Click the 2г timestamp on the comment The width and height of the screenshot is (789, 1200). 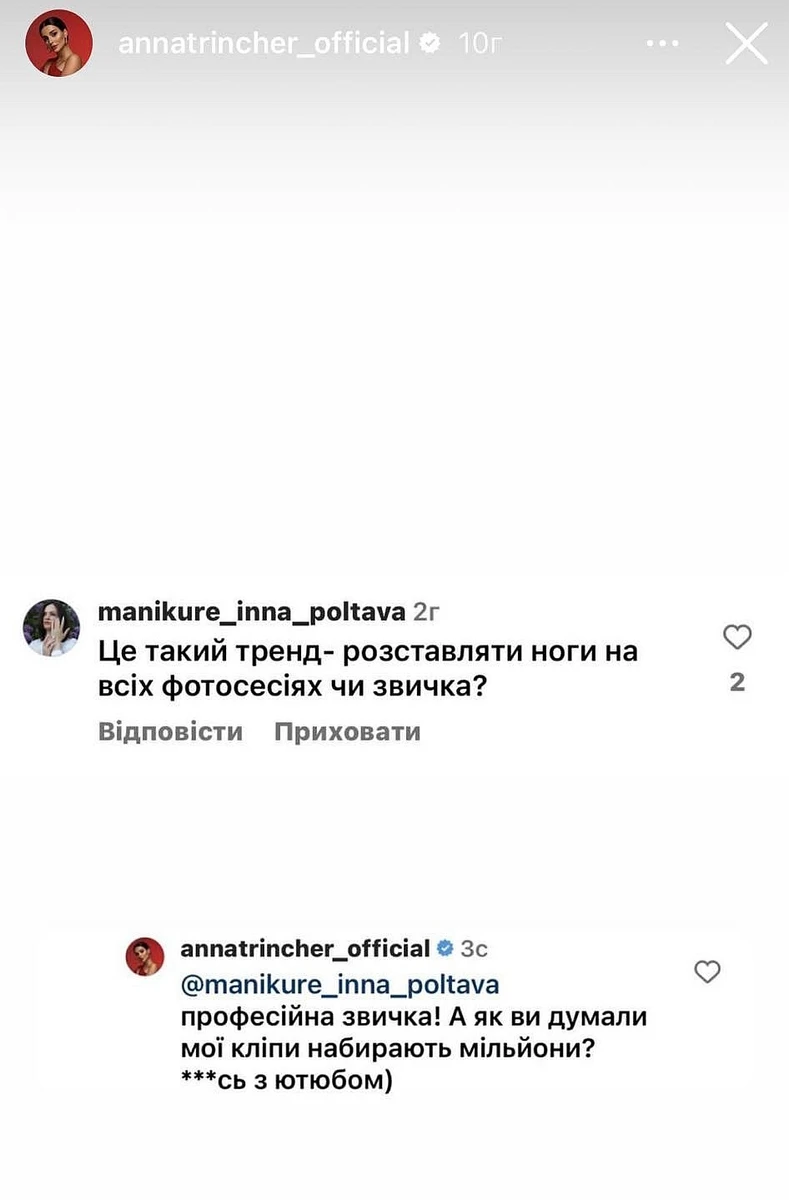tap(427, 610)
